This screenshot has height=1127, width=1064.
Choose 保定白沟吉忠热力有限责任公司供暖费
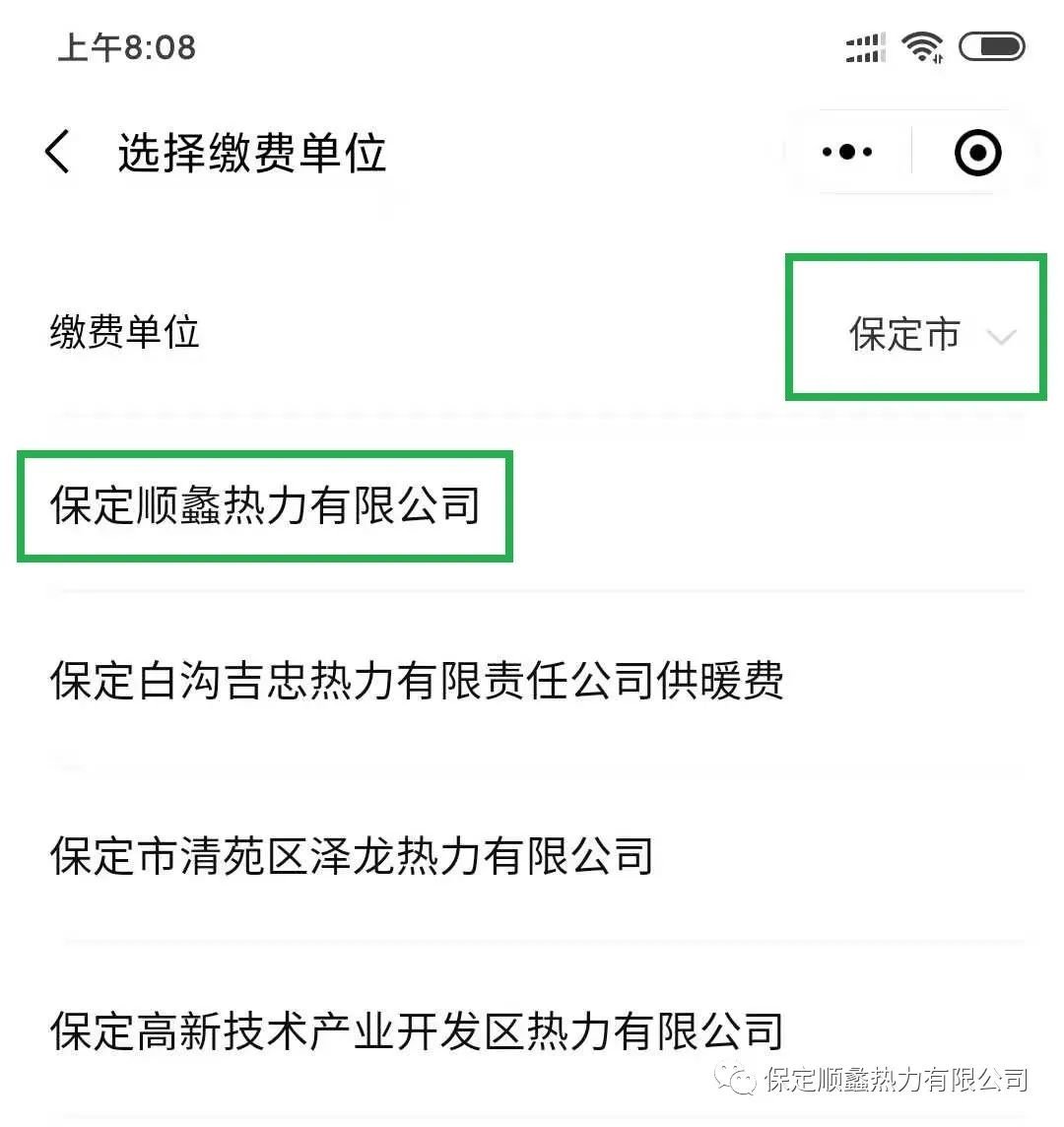point(417,682)
